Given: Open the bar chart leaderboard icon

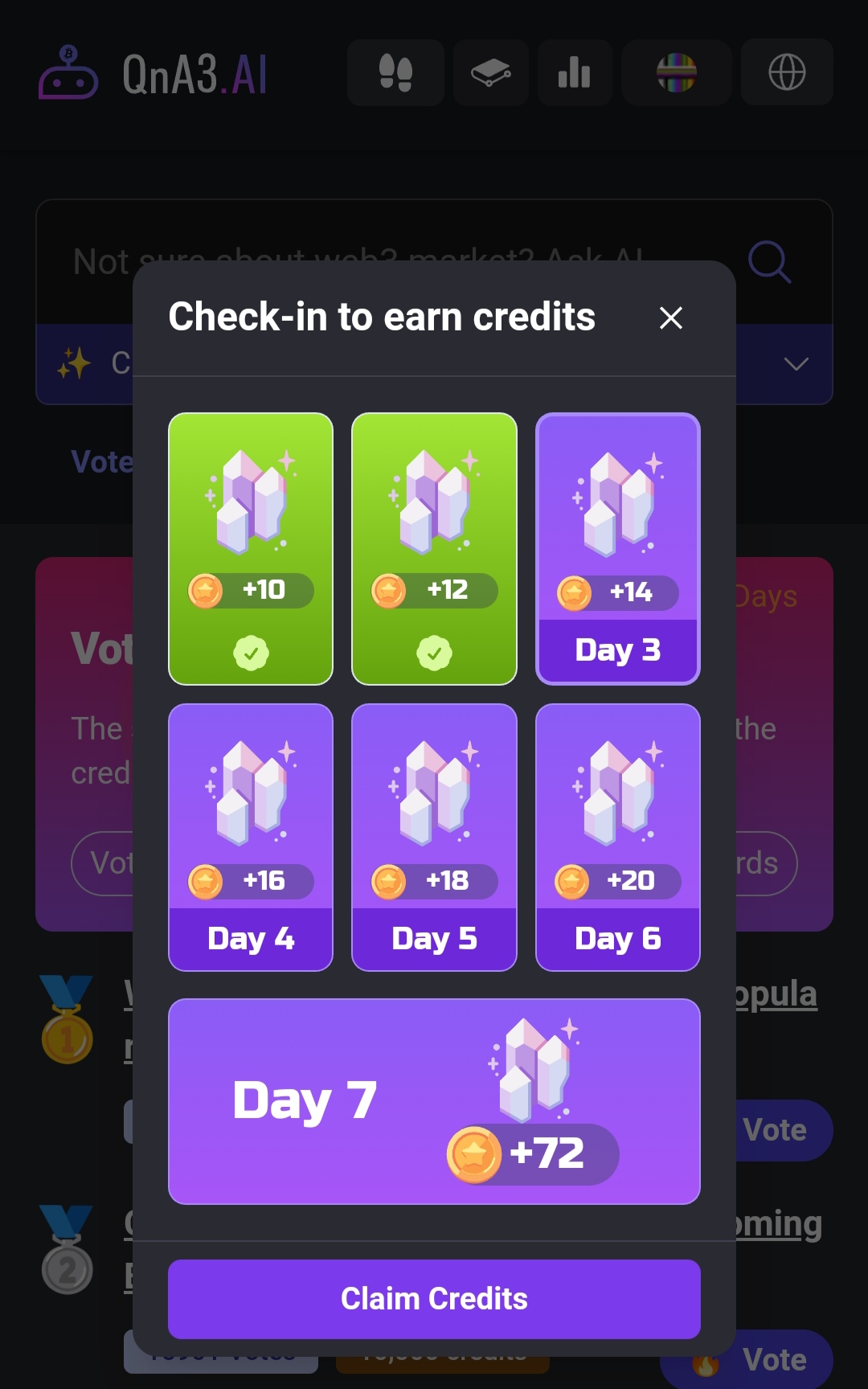Looking at the screenshot, I should click(x=574, y=72).
